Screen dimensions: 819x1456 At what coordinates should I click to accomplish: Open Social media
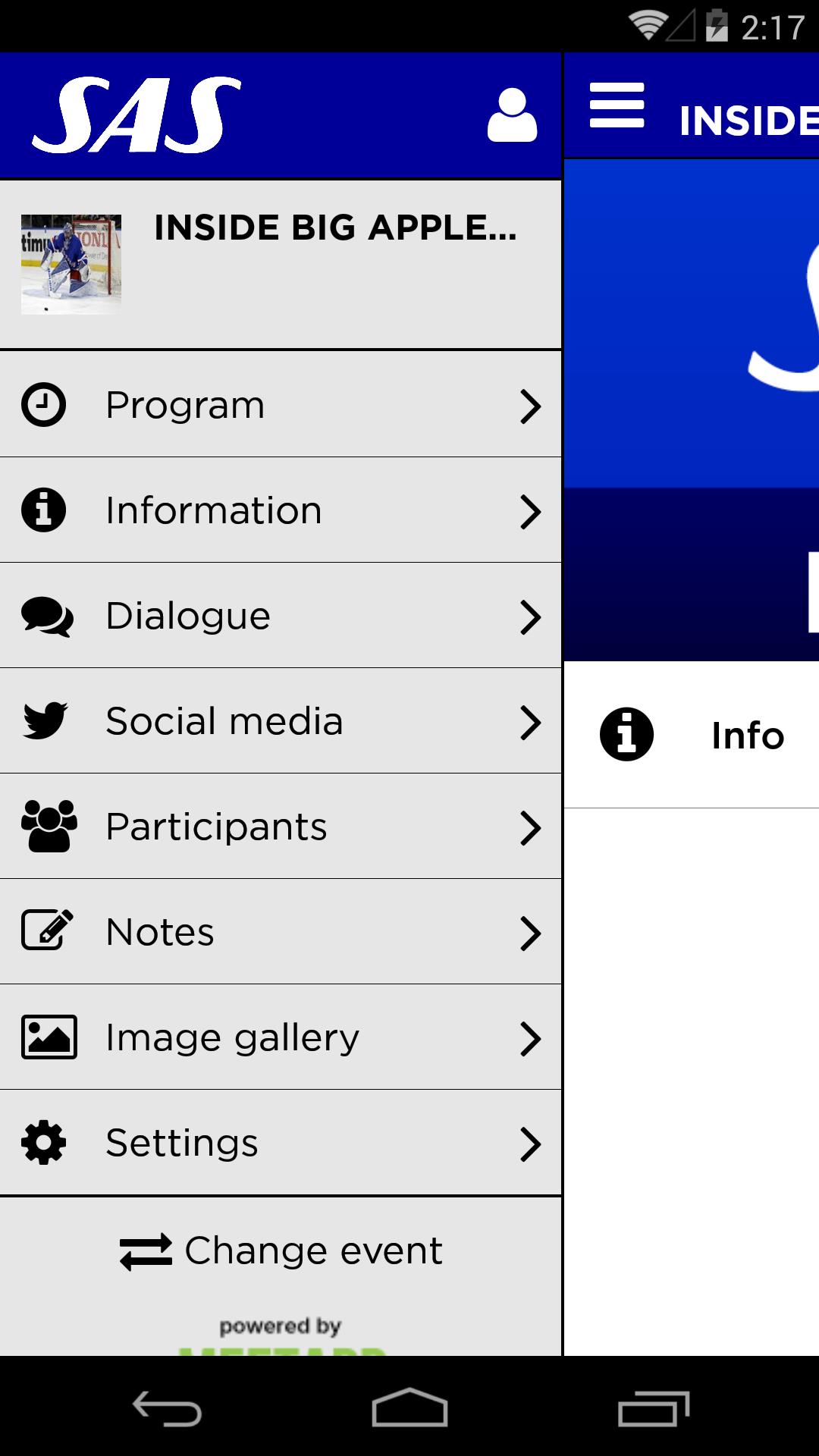(x=281, y=721)
